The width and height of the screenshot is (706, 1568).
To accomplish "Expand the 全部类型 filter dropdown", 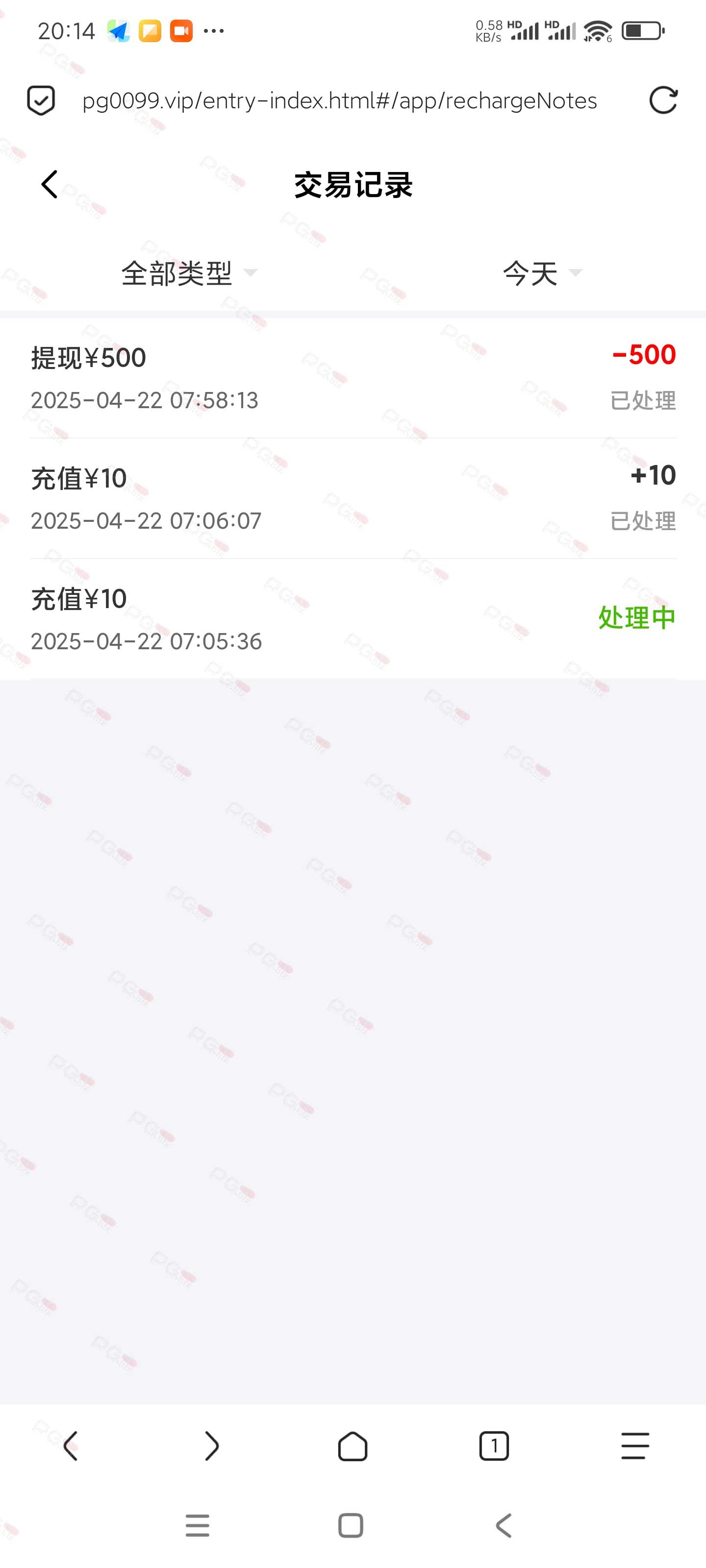I will [x=189, y=273].
